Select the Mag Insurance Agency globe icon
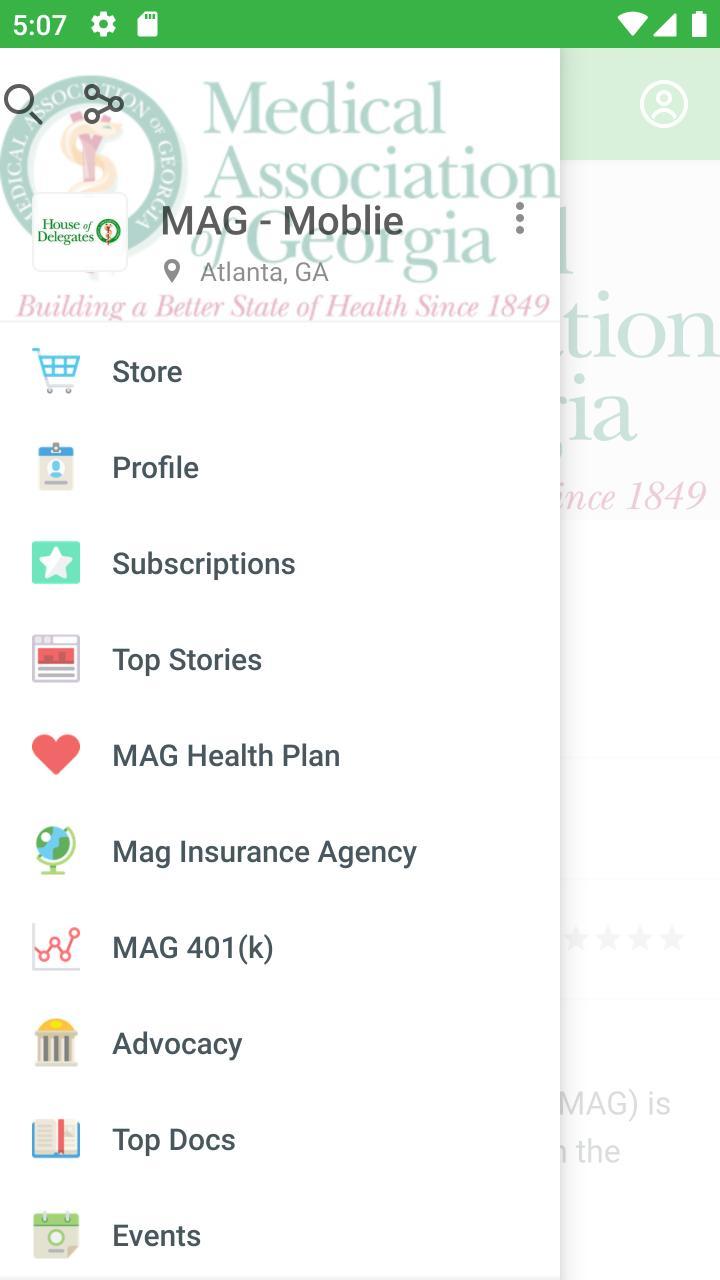This screenshot has width=720, height=1280. pos(55,850)
